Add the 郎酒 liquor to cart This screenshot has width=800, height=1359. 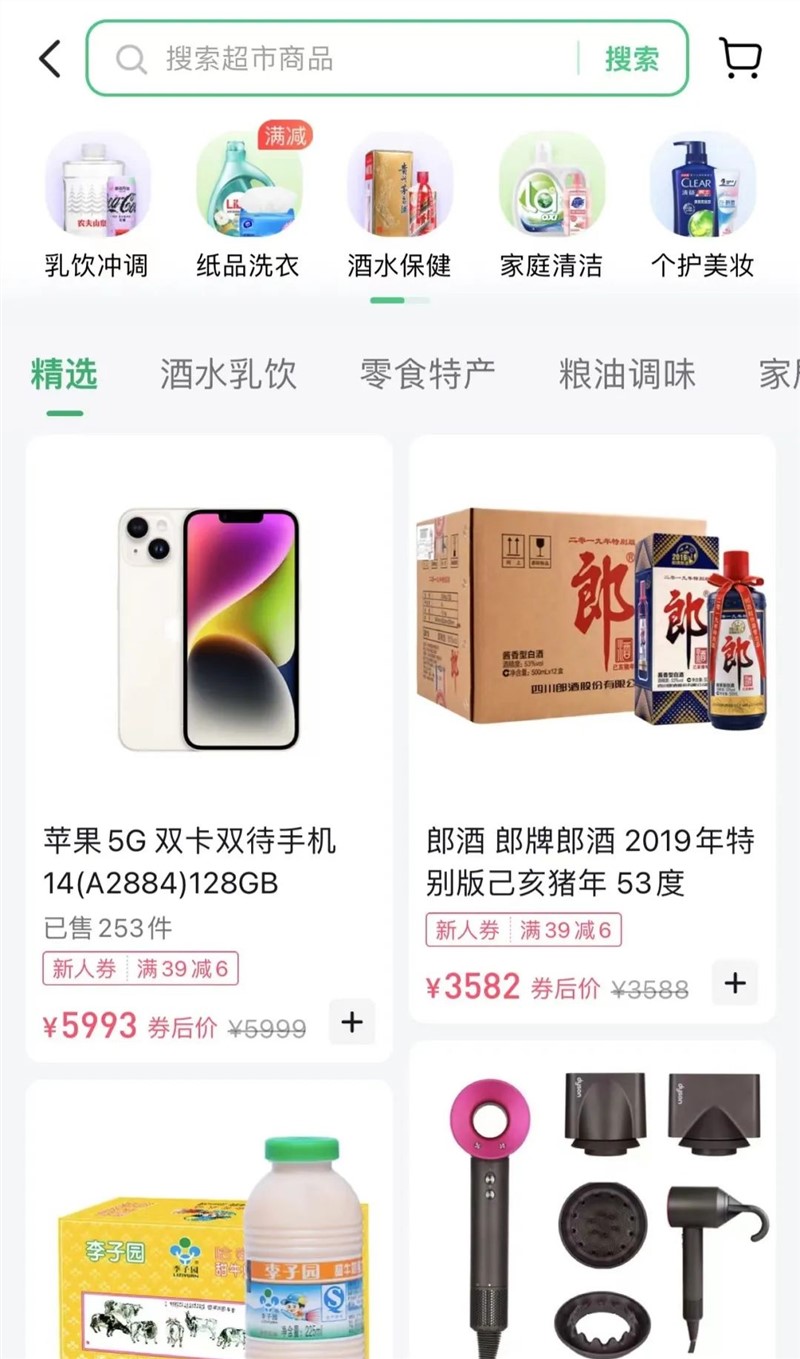(735, 983)
